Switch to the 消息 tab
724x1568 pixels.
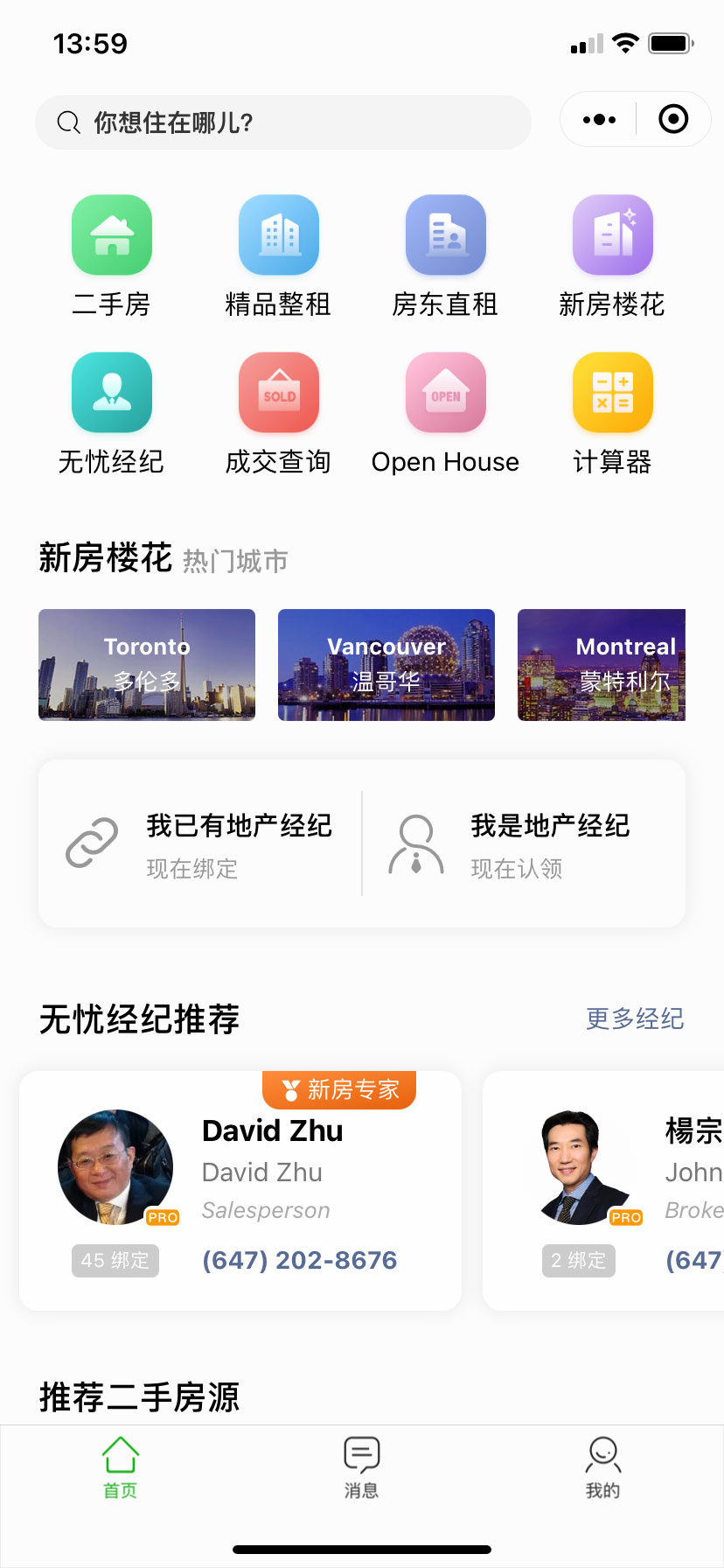coord(361,1467)
